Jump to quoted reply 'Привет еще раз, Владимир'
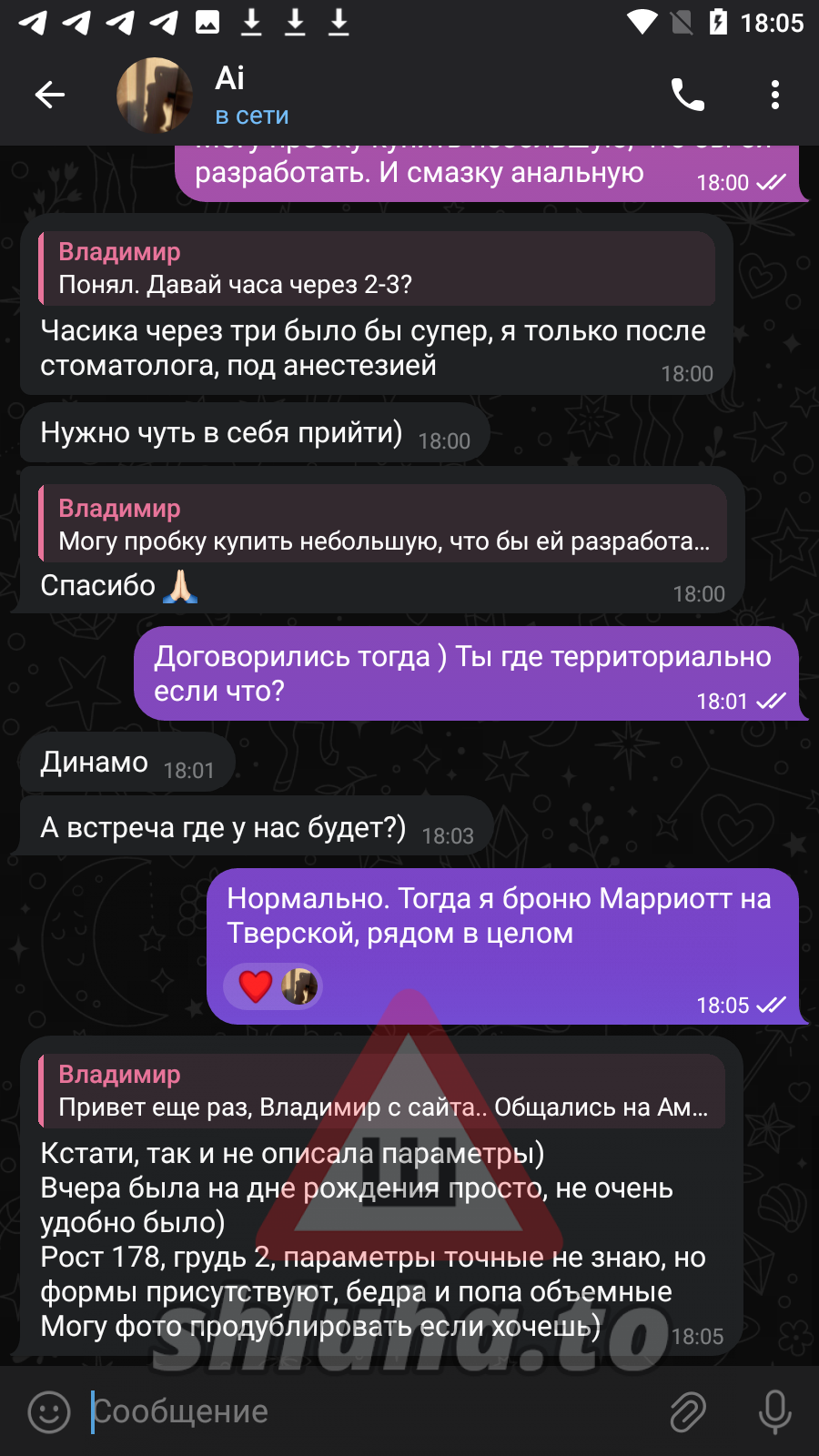The height and width of the screenshot is (1456, 819). coord(382,1090)
